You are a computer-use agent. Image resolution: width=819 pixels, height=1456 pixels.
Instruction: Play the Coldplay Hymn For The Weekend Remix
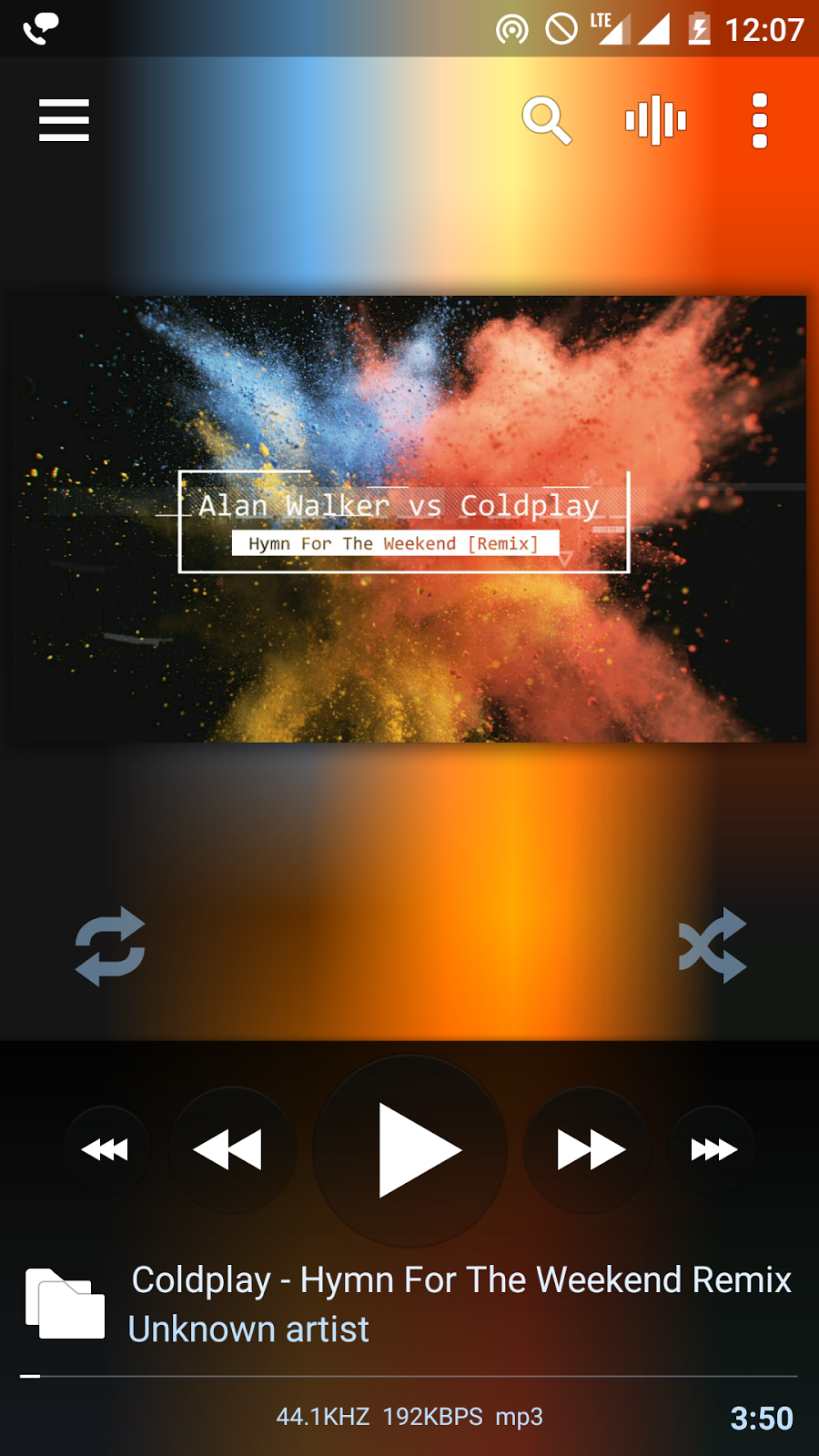(x=411, y=1149)
